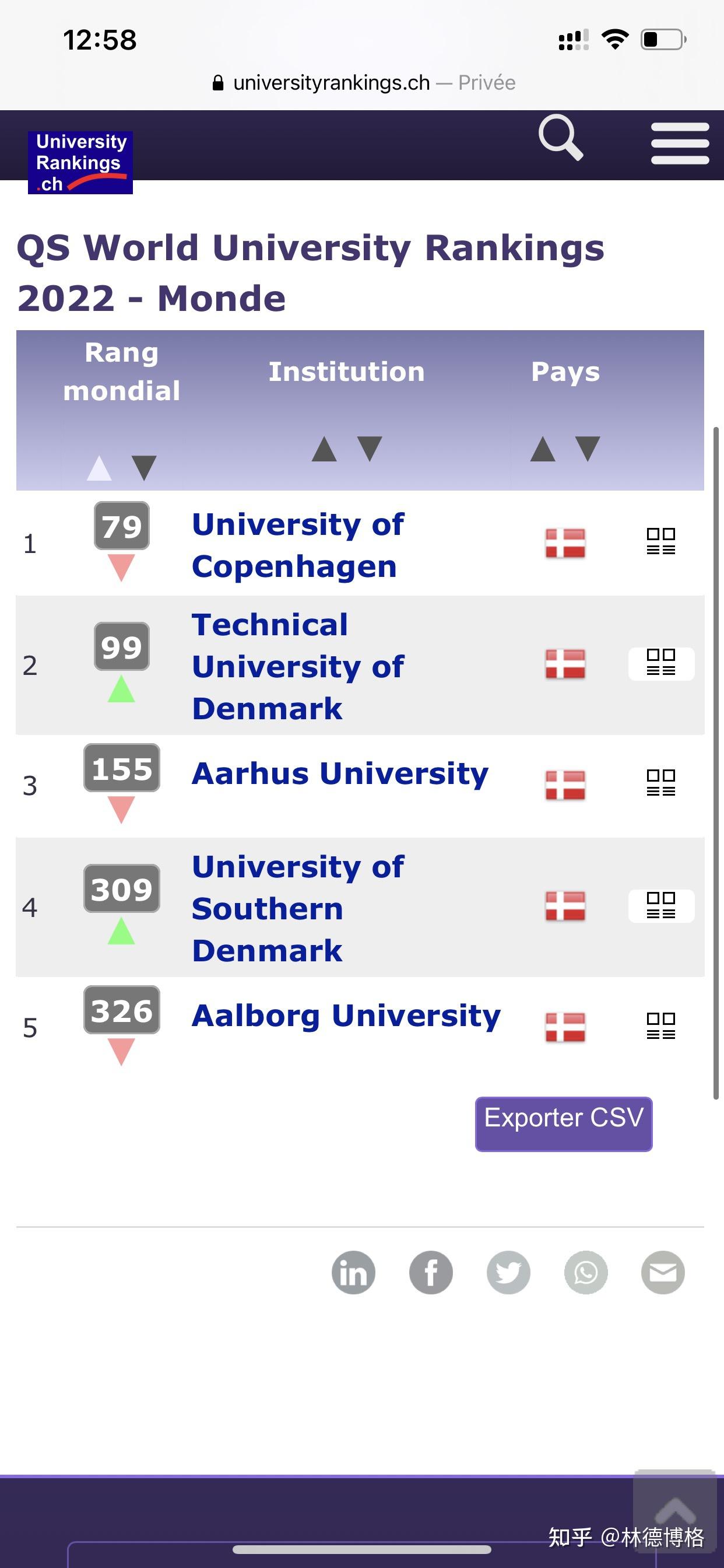View Aarhus University details

(x=339, y=773)
